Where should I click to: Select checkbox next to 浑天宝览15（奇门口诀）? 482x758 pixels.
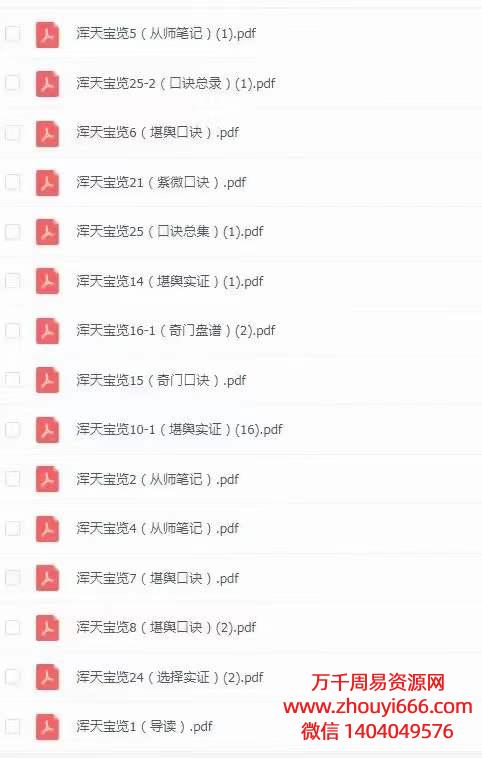click(x=12, y=380)
